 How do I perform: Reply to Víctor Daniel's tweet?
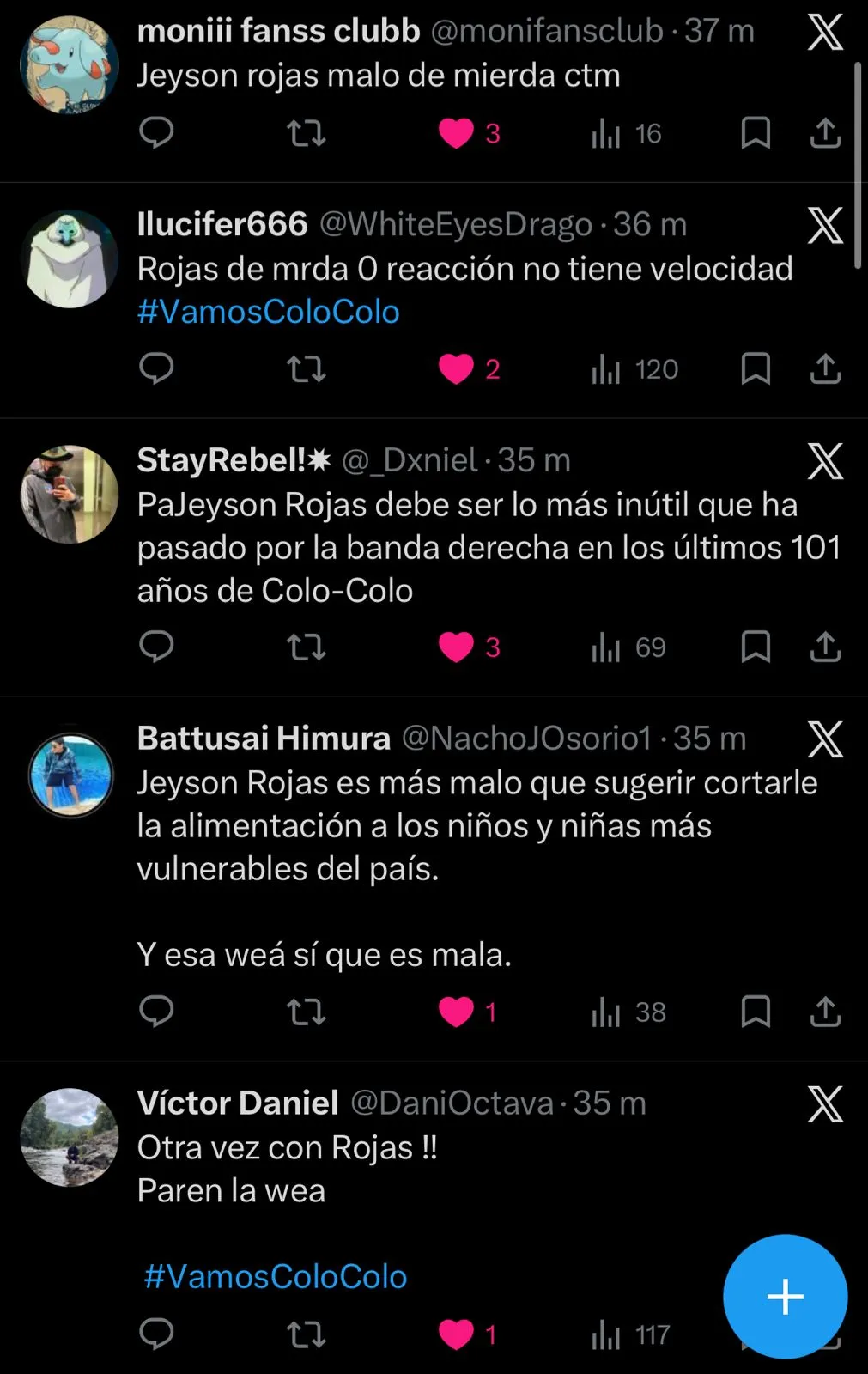pos(156,1334)
